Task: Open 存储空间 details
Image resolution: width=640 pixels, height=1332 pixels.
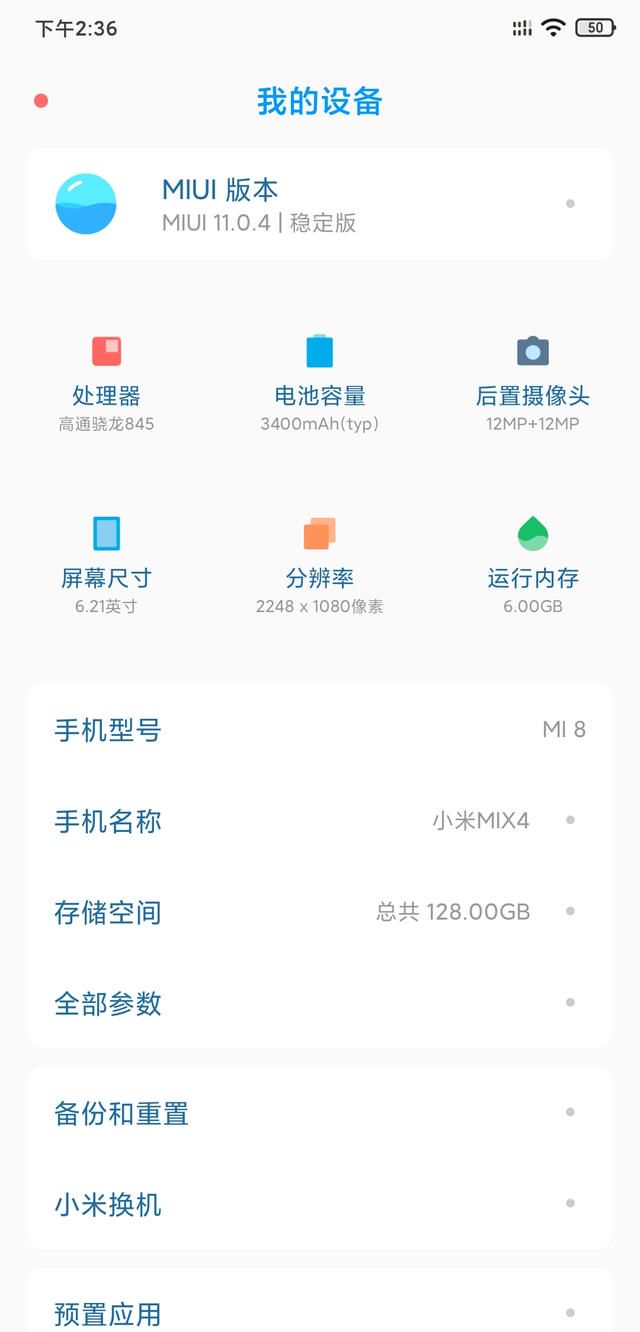Action: (x=320, y=912)
